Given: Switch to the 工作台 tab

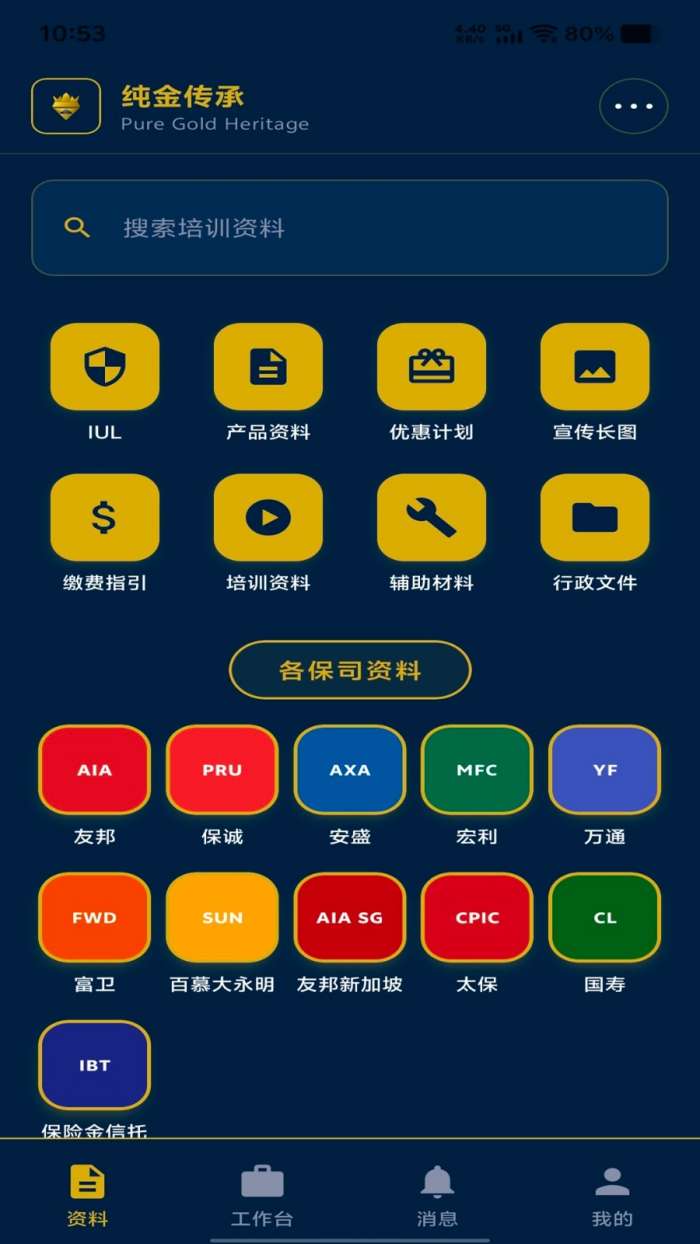Looking at the screenshot, I should click(x=262, y=1195).
